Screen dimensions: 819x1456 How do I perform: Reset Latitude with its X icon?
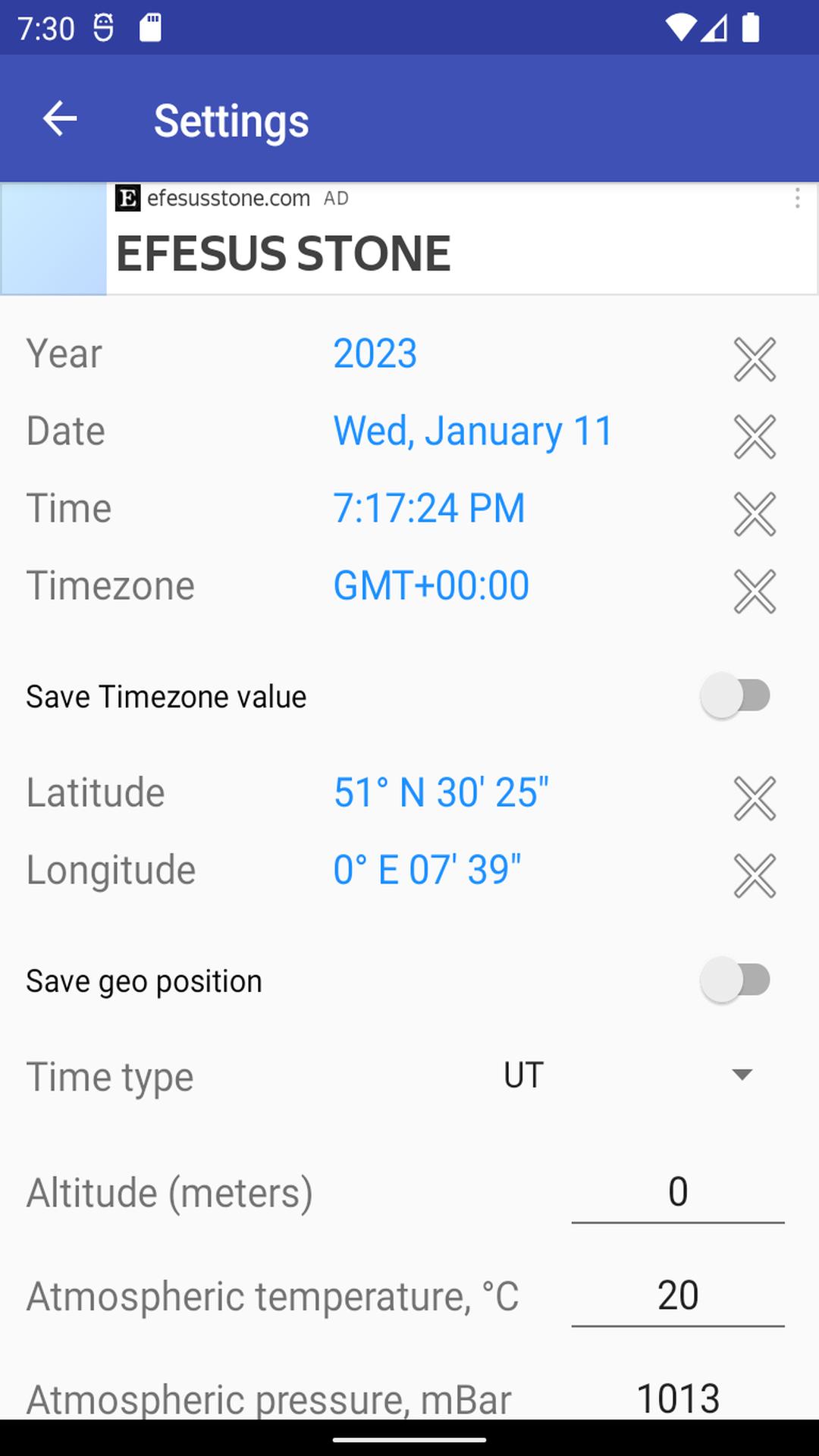tap(755, 799)
